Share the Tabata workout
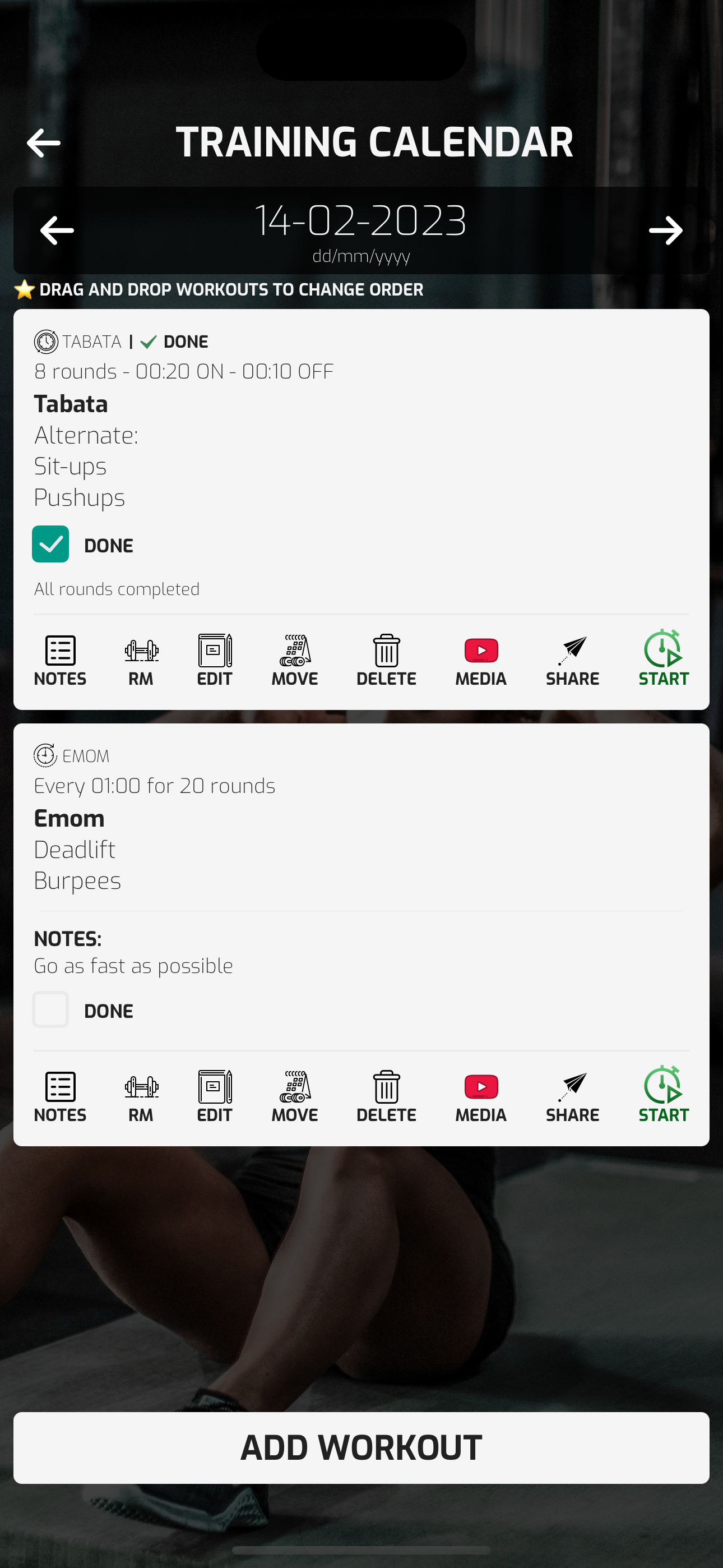The height and width of the screenshot is (1568, 723). click(572, 661)
